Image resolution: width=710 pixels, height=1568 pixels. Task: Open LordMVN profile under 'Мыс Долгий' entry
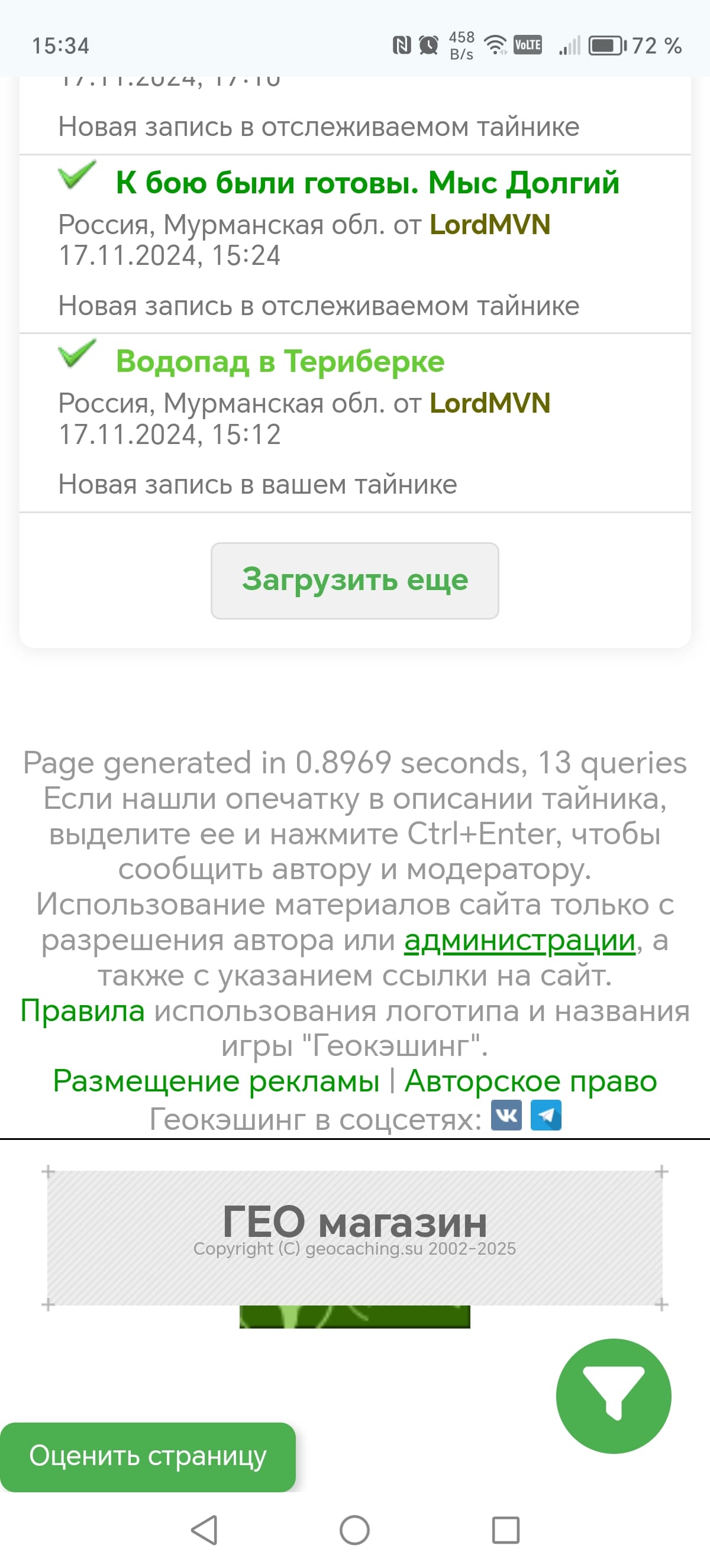(489, 225)
